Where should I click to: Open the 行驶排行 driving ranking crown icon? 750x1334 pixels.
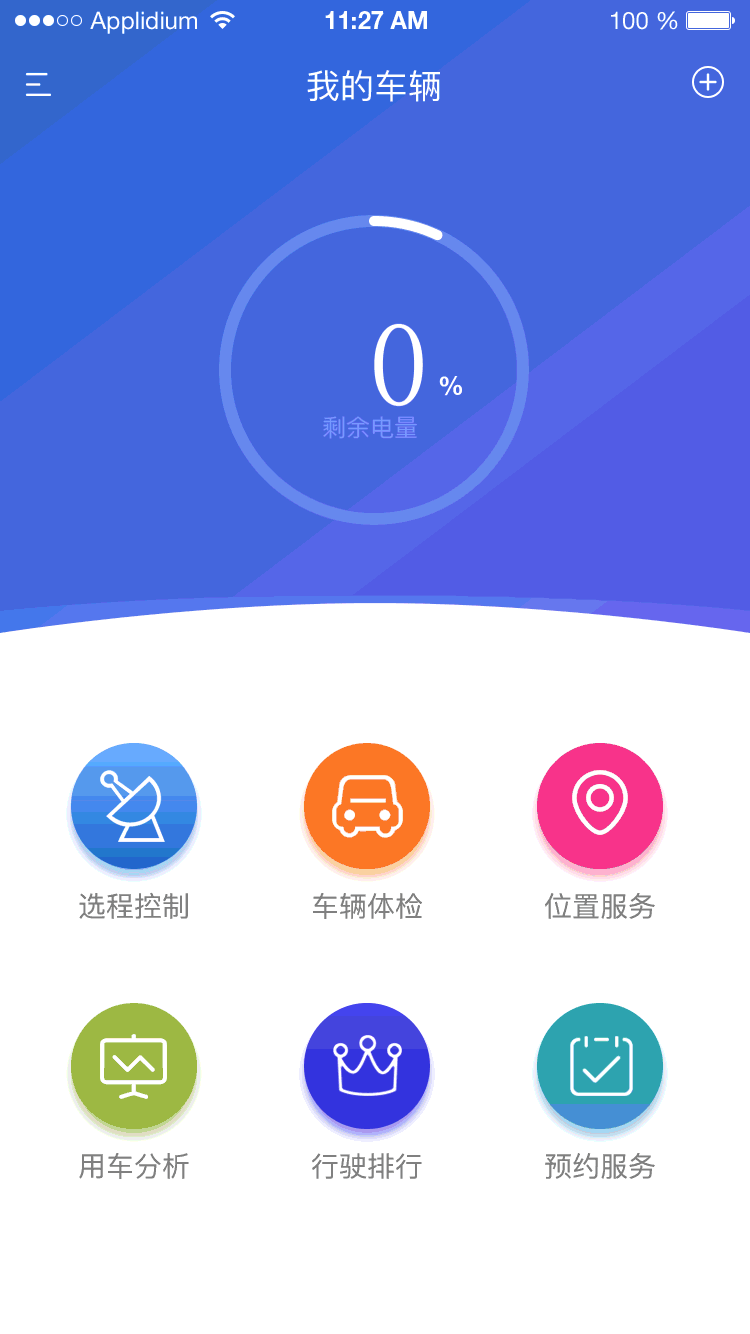click(x=366, y=1066)
